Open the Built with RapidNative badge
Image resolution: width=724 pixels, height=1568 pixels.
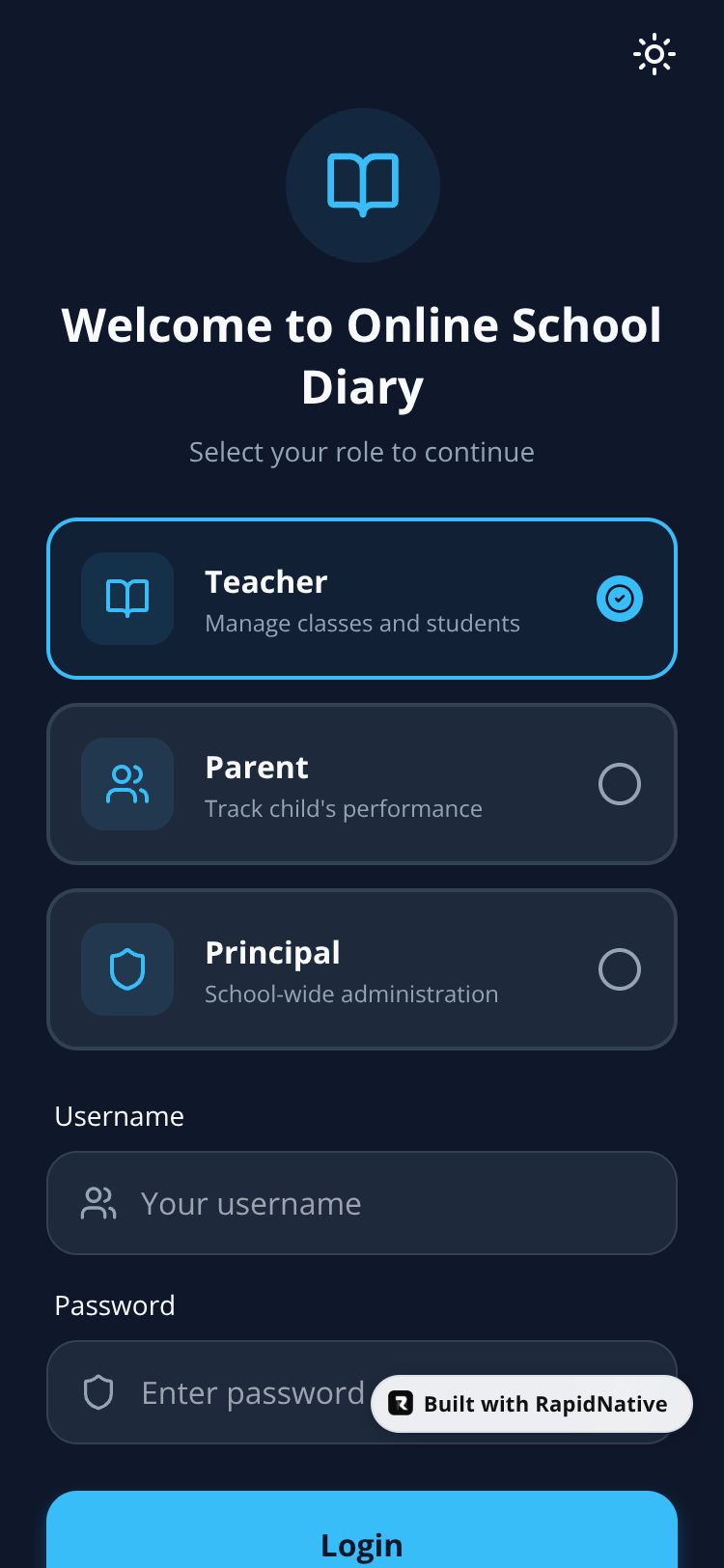tap(532, 1404)
